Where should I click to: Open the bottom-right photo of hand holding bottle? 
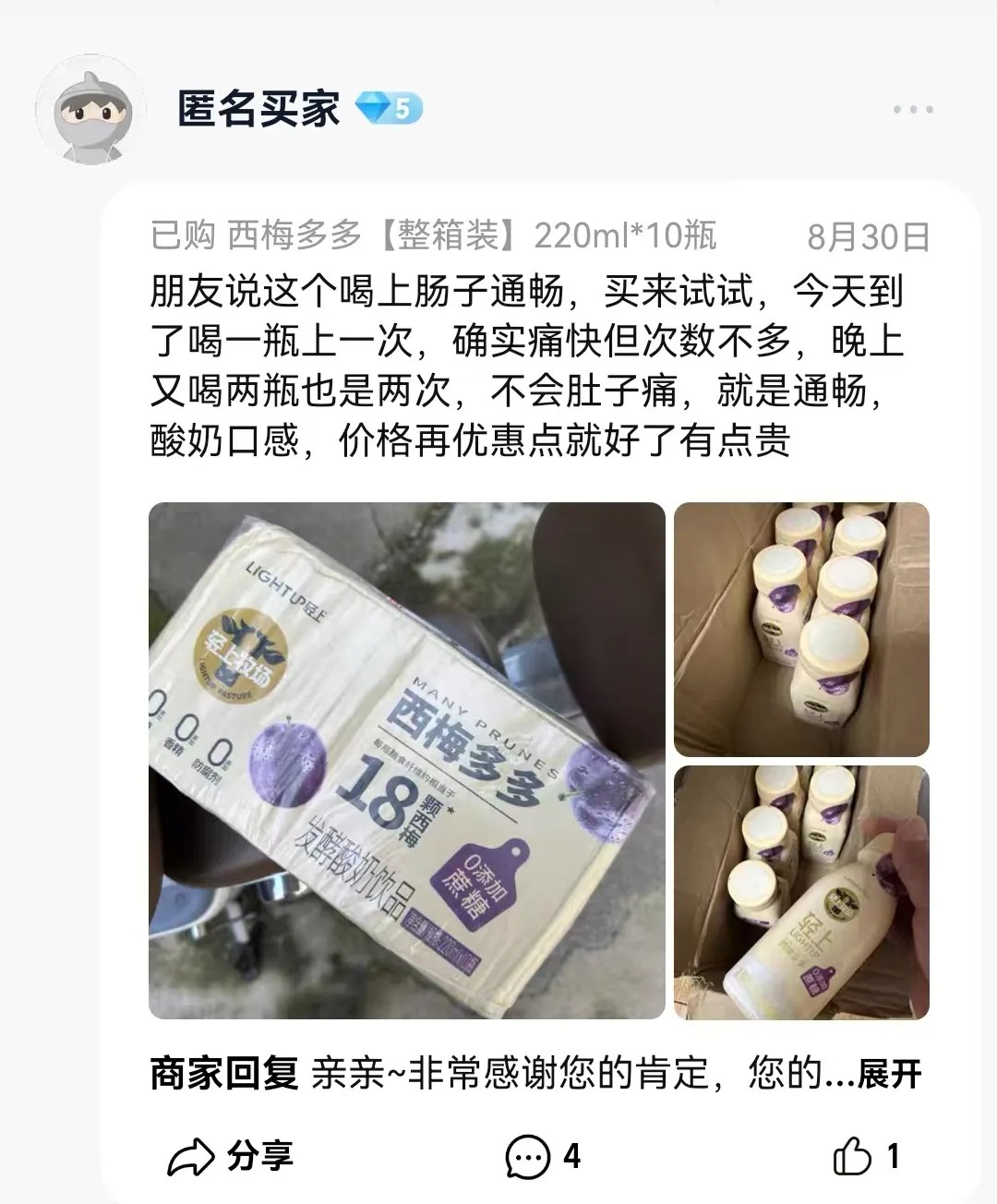[801, 892]
